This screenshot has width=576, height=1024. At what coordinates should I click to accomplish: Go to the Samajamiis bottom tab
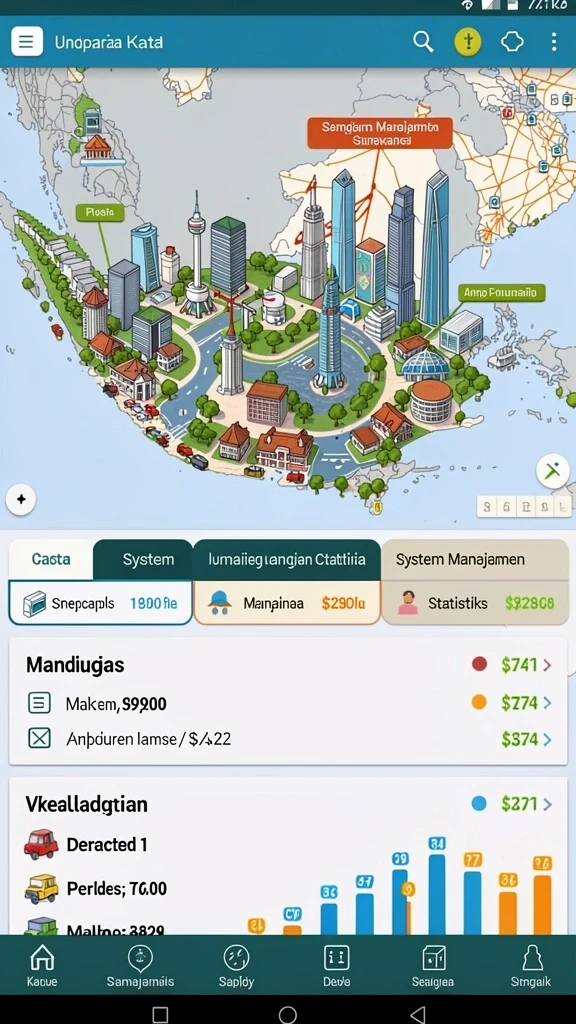[140, 965]
